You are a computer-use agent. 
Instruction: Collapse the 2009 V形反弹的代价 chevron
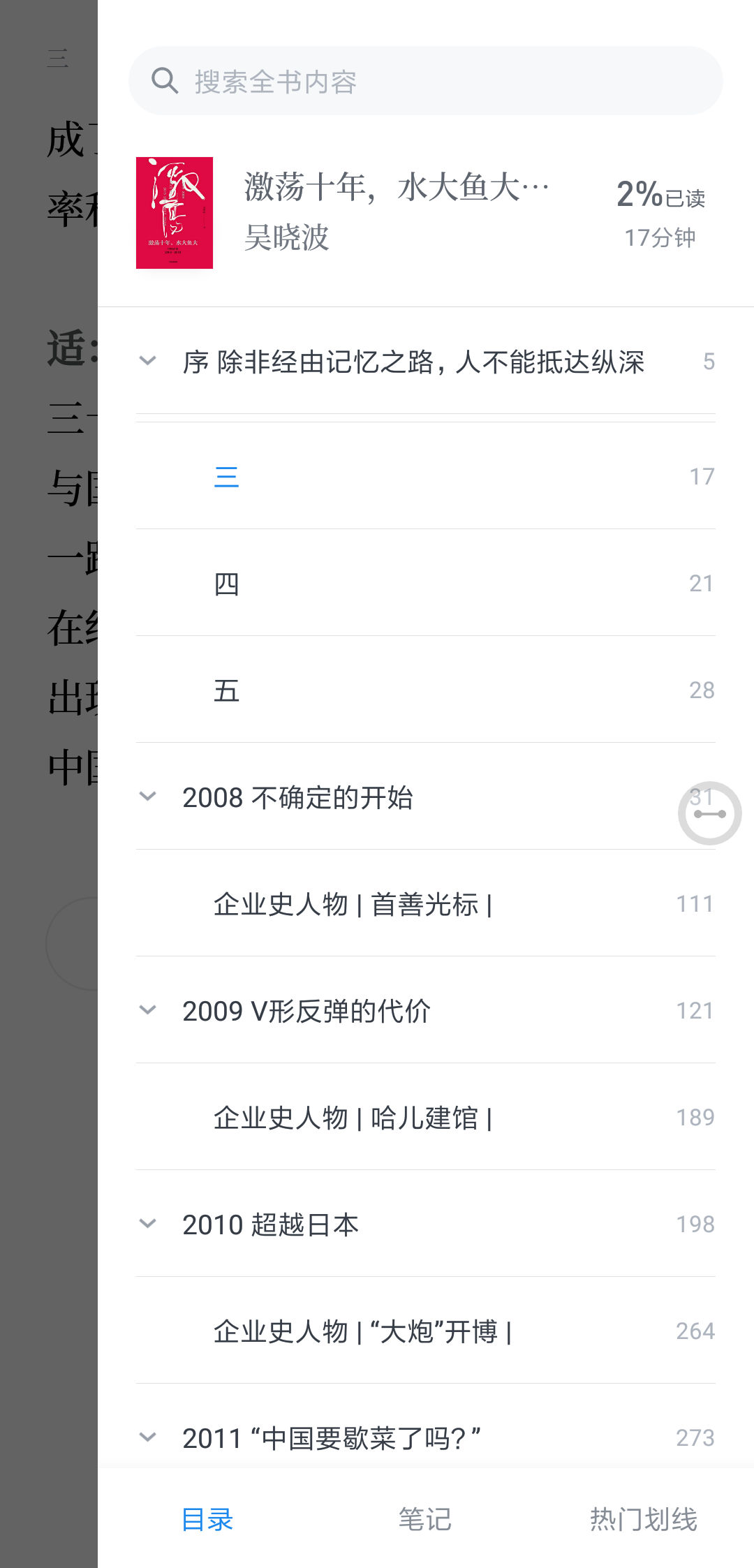[x=147, y=1010]
